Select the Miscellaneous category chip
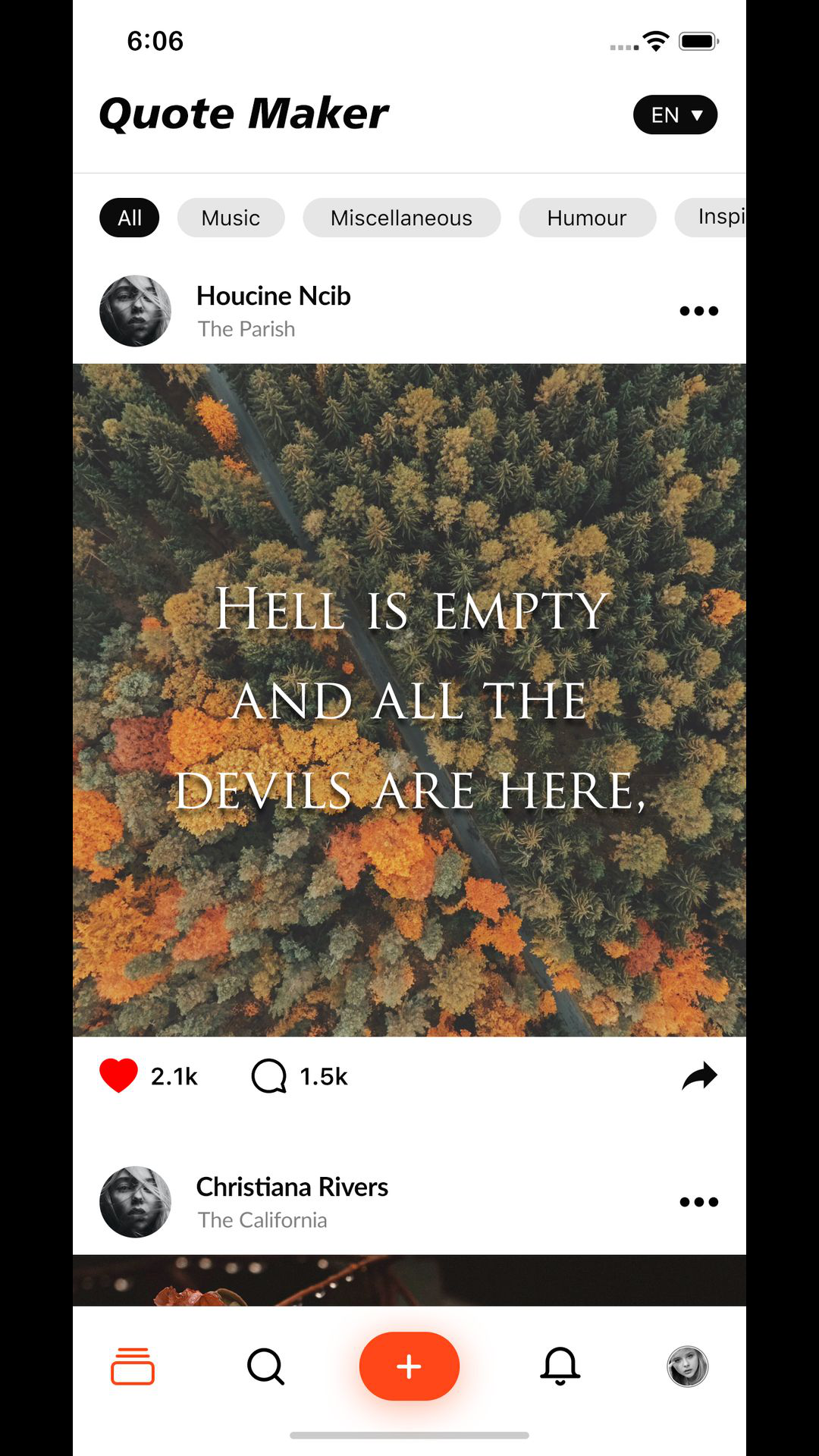 click(401, 218)
